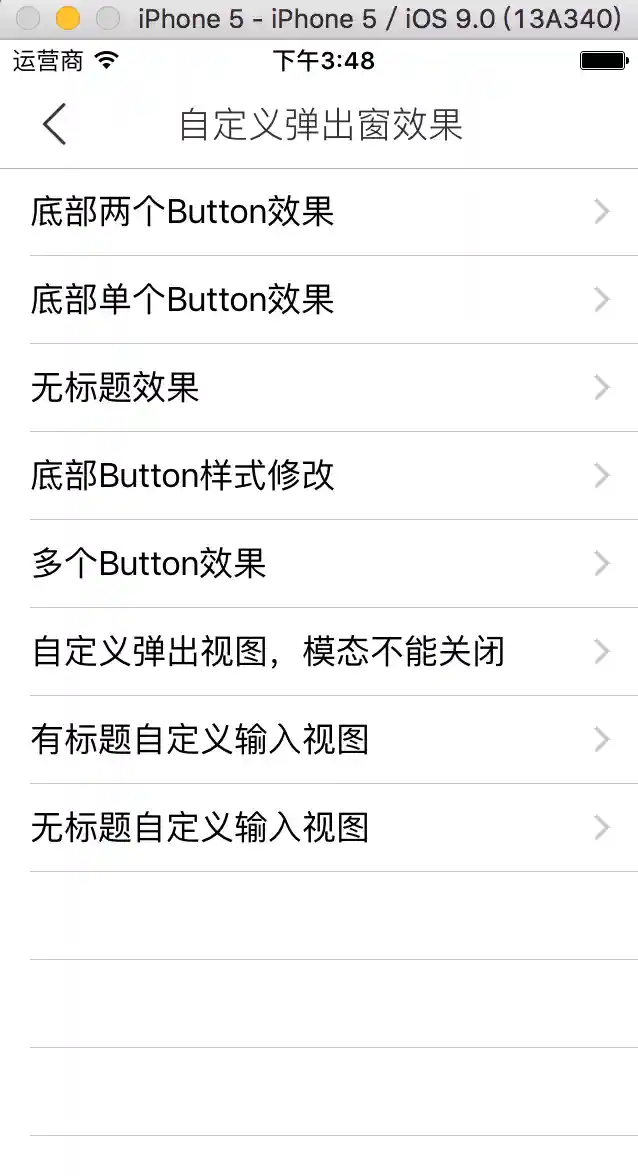Image resolution: width=638 pixels, height=1176 pixels.
Task: Go back using the top-left arrow
Action: point(55,125)
